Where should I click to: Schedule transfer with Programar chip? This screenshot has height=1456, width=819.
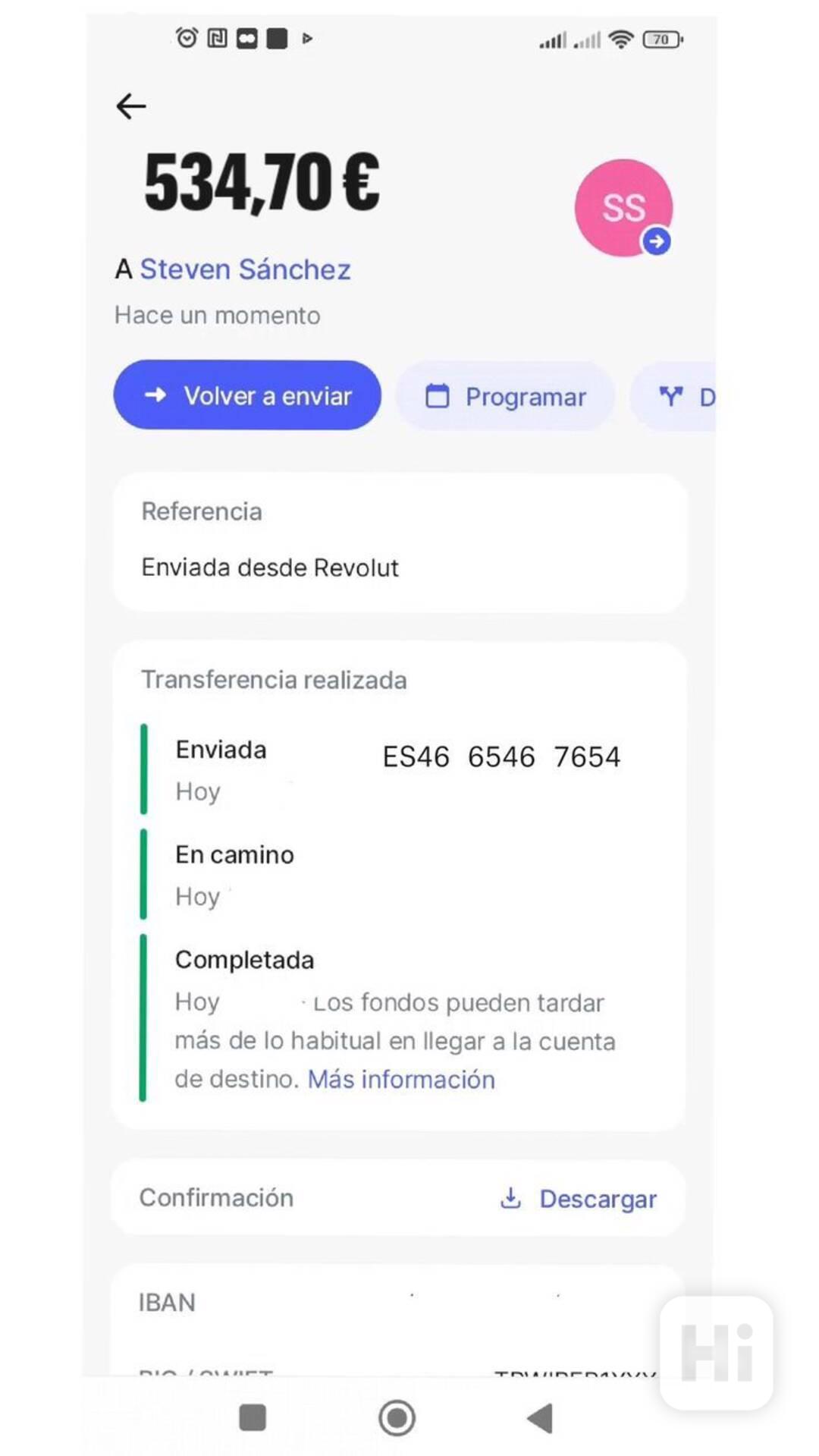[505, 396]
